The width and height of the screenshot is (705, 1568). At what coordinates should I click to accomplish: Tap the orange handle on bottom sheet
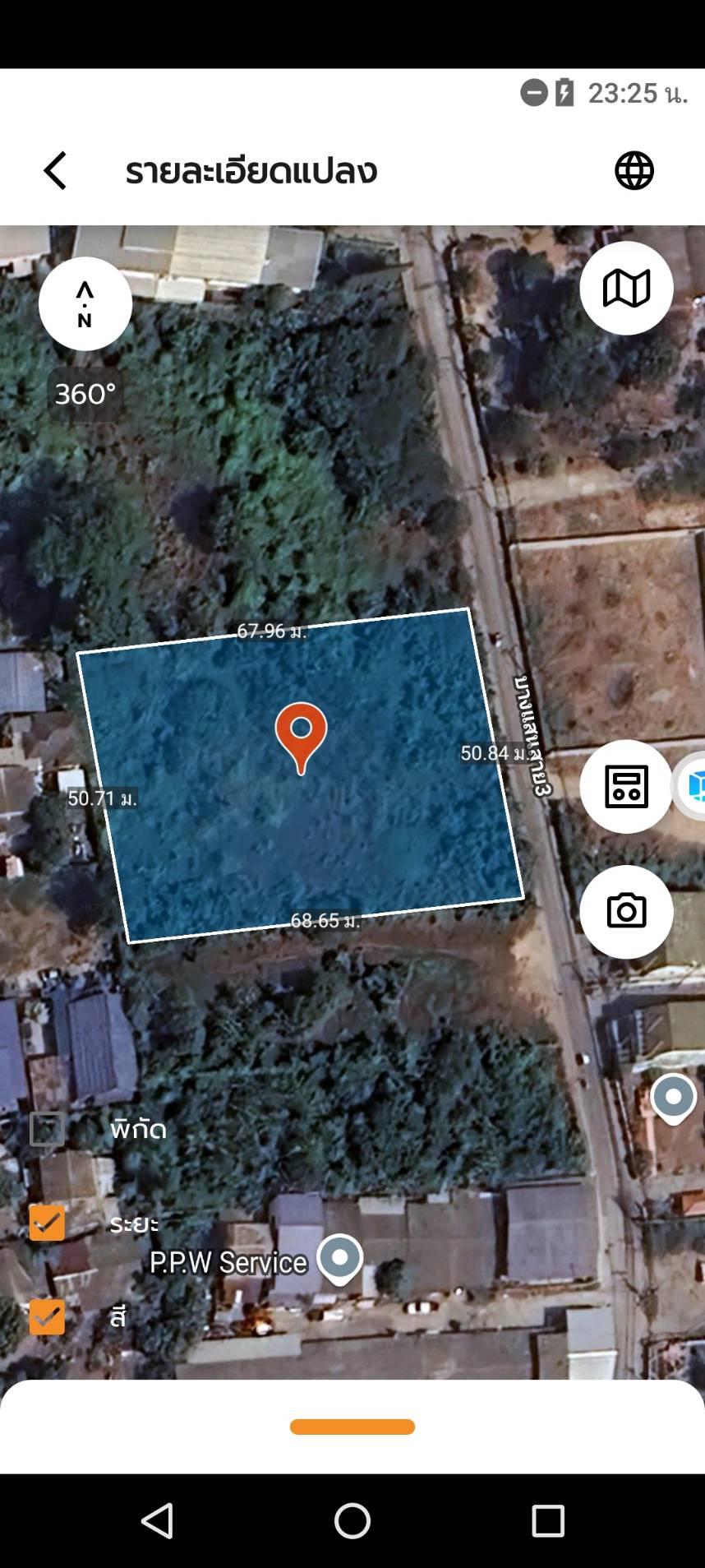point(352,1427)
